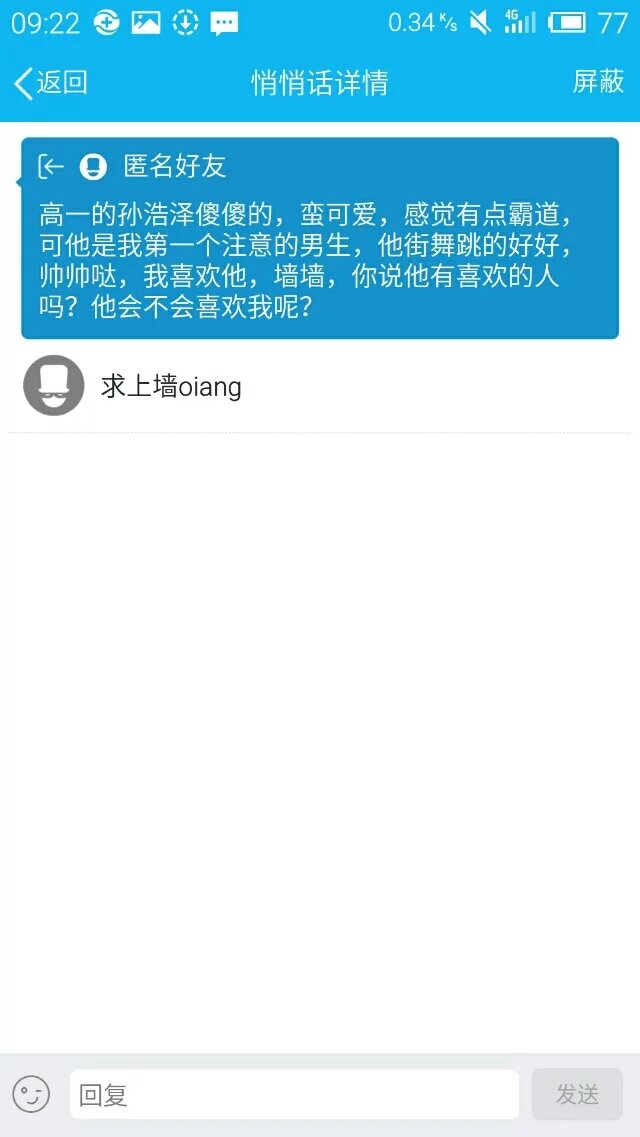
Task: Focus the 回复 reply text field
Action: click(x=293, y=1095)
